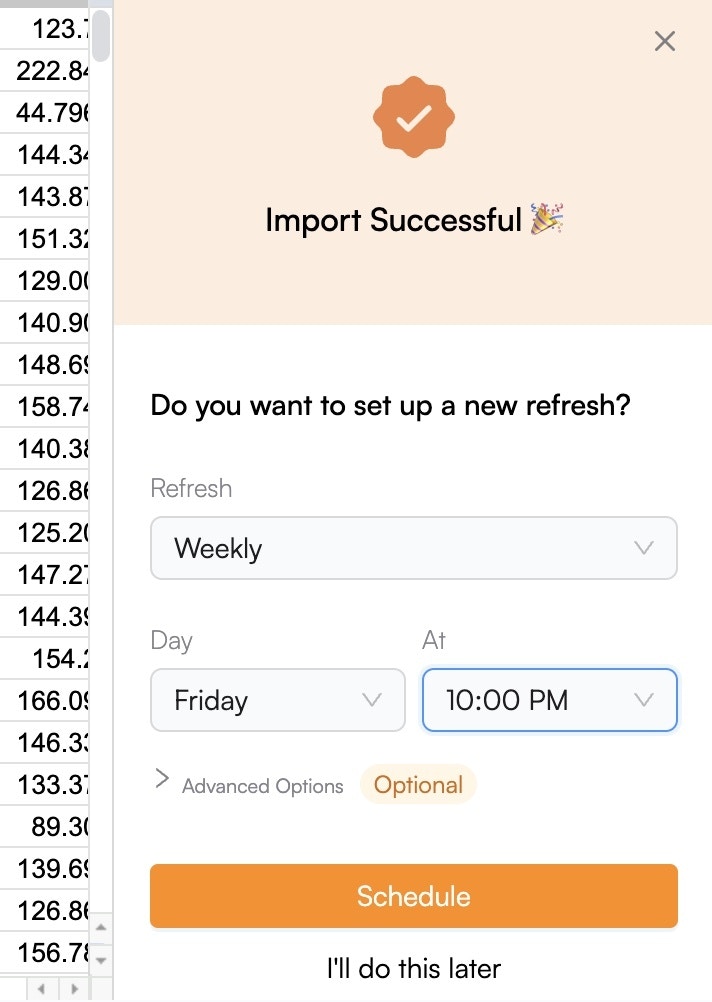This screenshot has width=712, height=1002.
Task: Tap the sheet's scroll up arrow
Action: point(100,929)
